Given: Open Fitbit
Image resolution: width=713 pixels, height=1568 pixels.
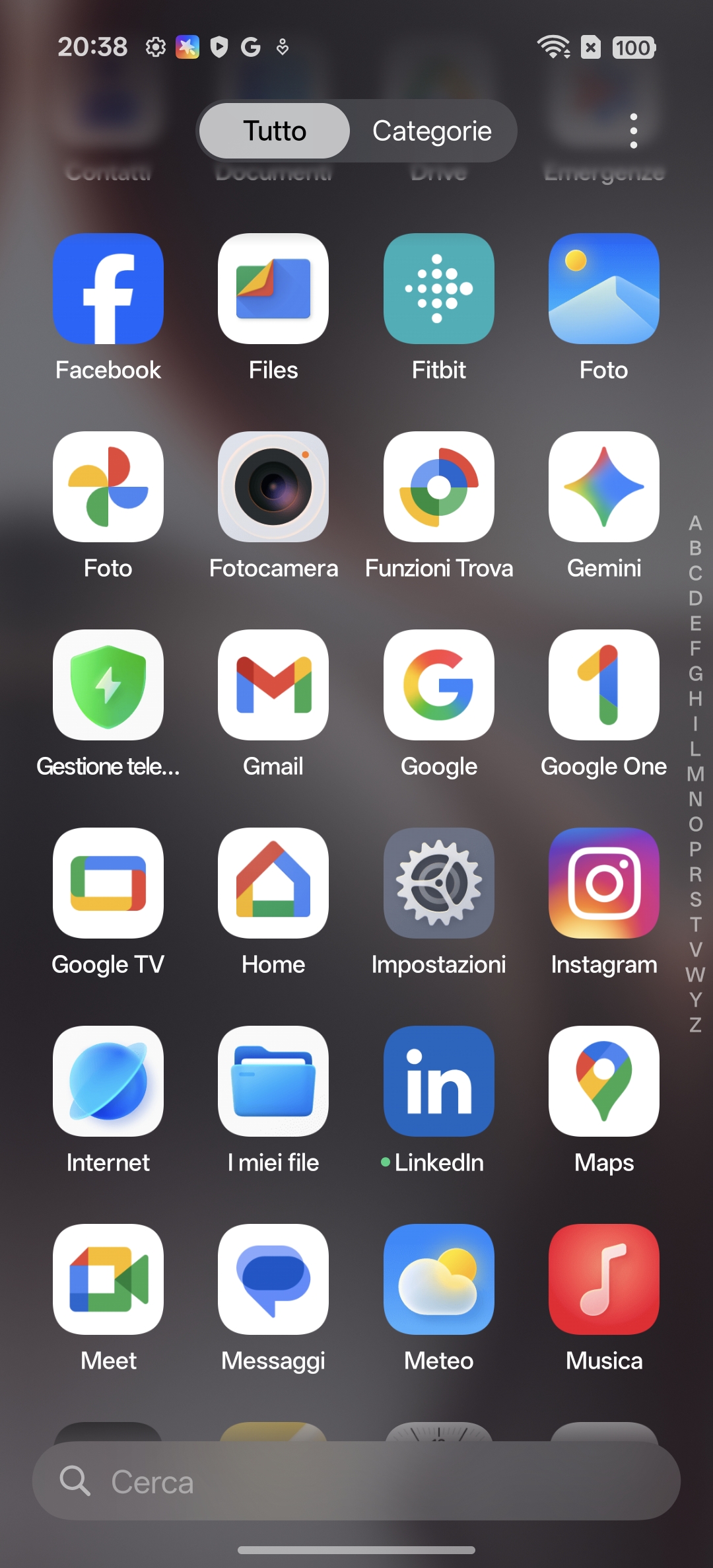Looking at the screenshot, I should 439,289.
